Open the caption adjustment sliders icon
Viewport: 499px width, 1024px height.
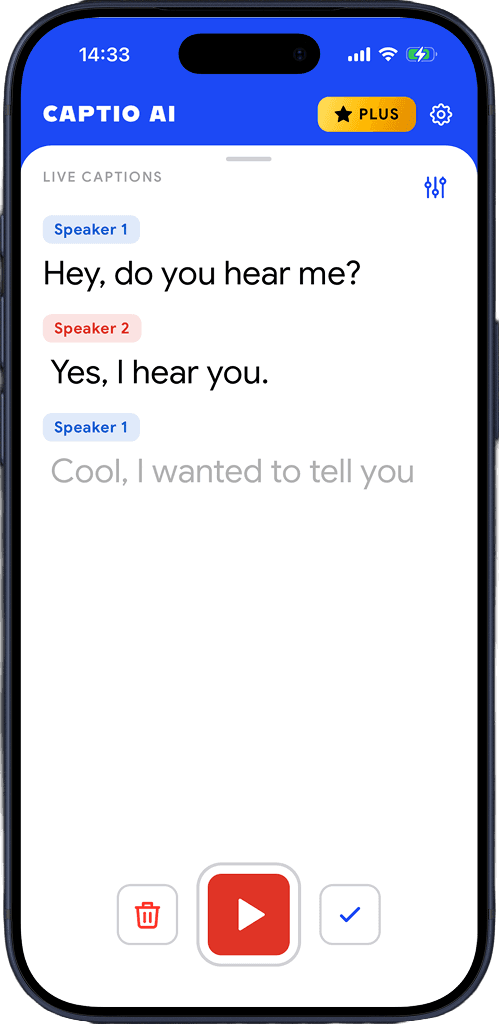tap(435, 187)
